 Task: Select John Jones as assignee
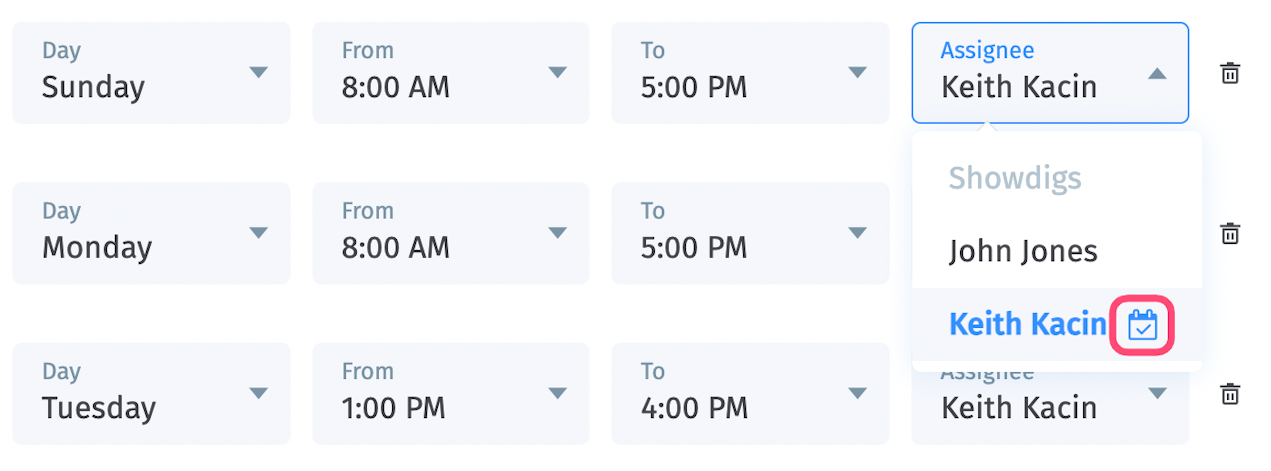[1023, 251]
